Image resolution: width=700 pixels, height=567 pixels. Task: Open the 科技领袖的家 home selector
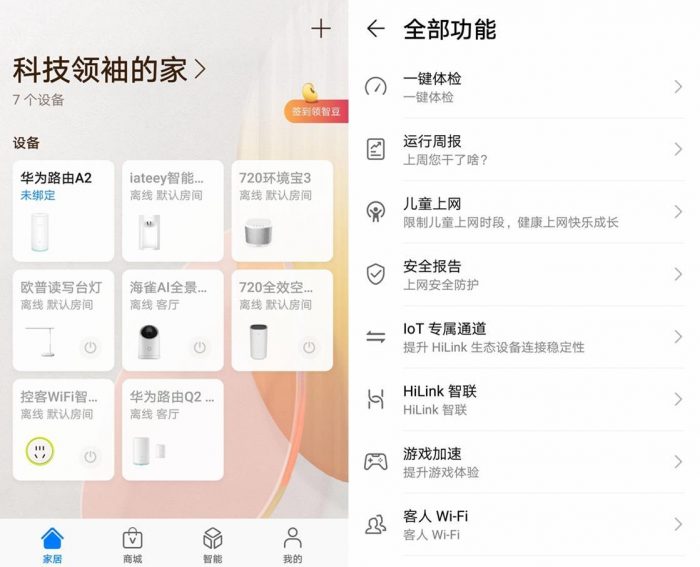(109, 70)
